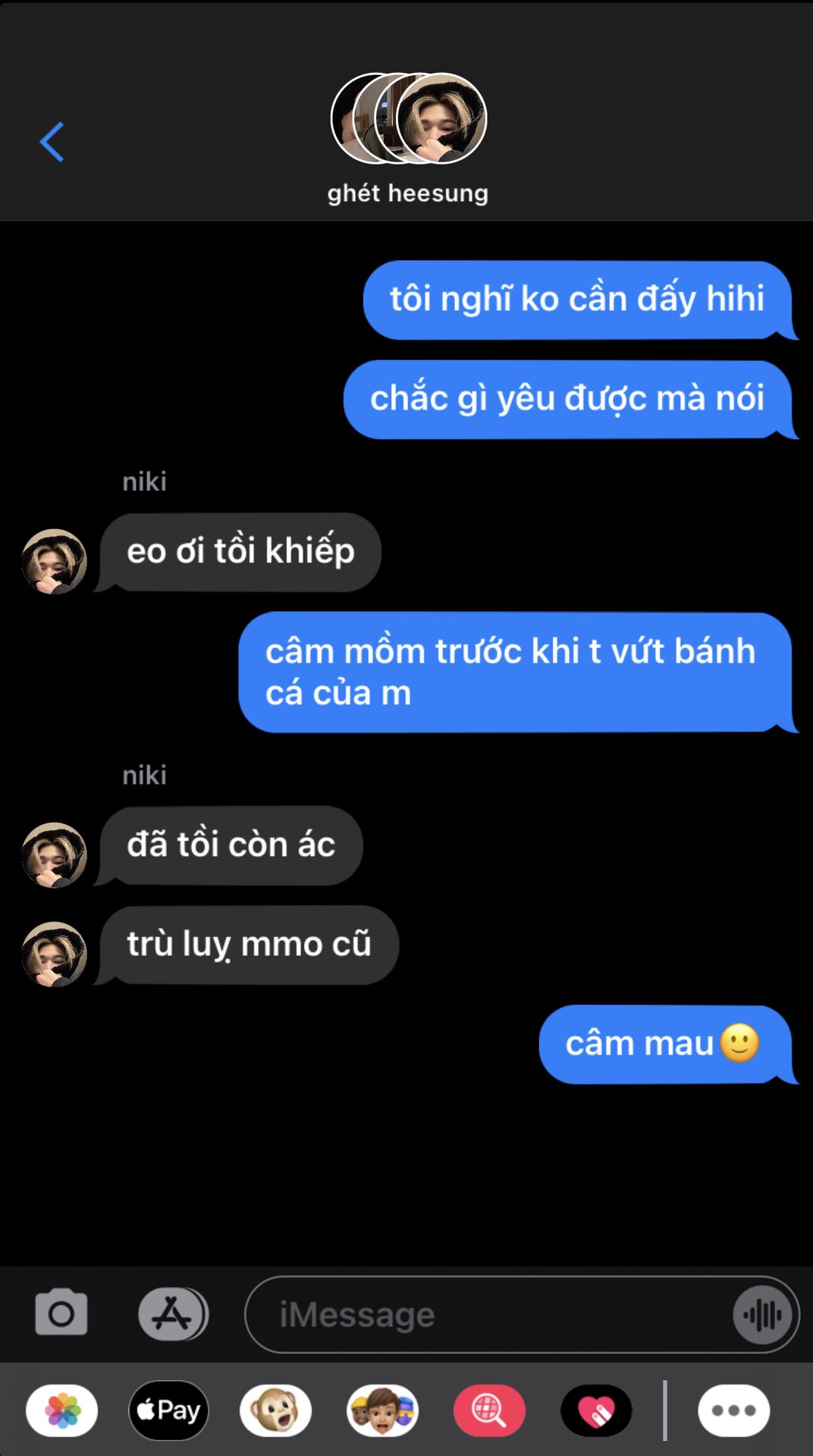Show more iMessage apps
This screenshot has height=1456, width=813.
click(x=733, y=1410)
